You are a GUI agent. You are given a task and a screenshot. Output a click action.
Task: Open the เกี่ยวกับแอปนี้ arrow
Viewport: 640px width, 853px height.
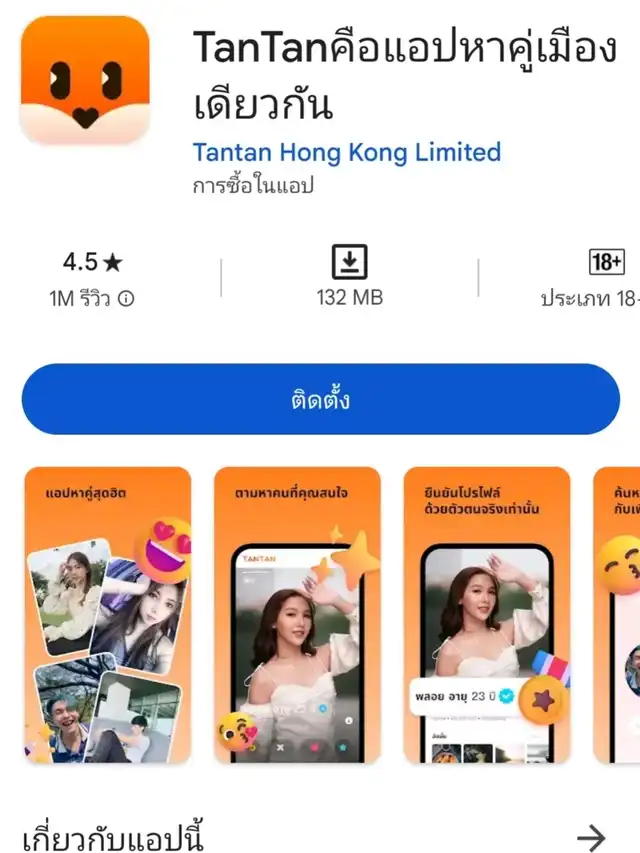coord(592,836)
